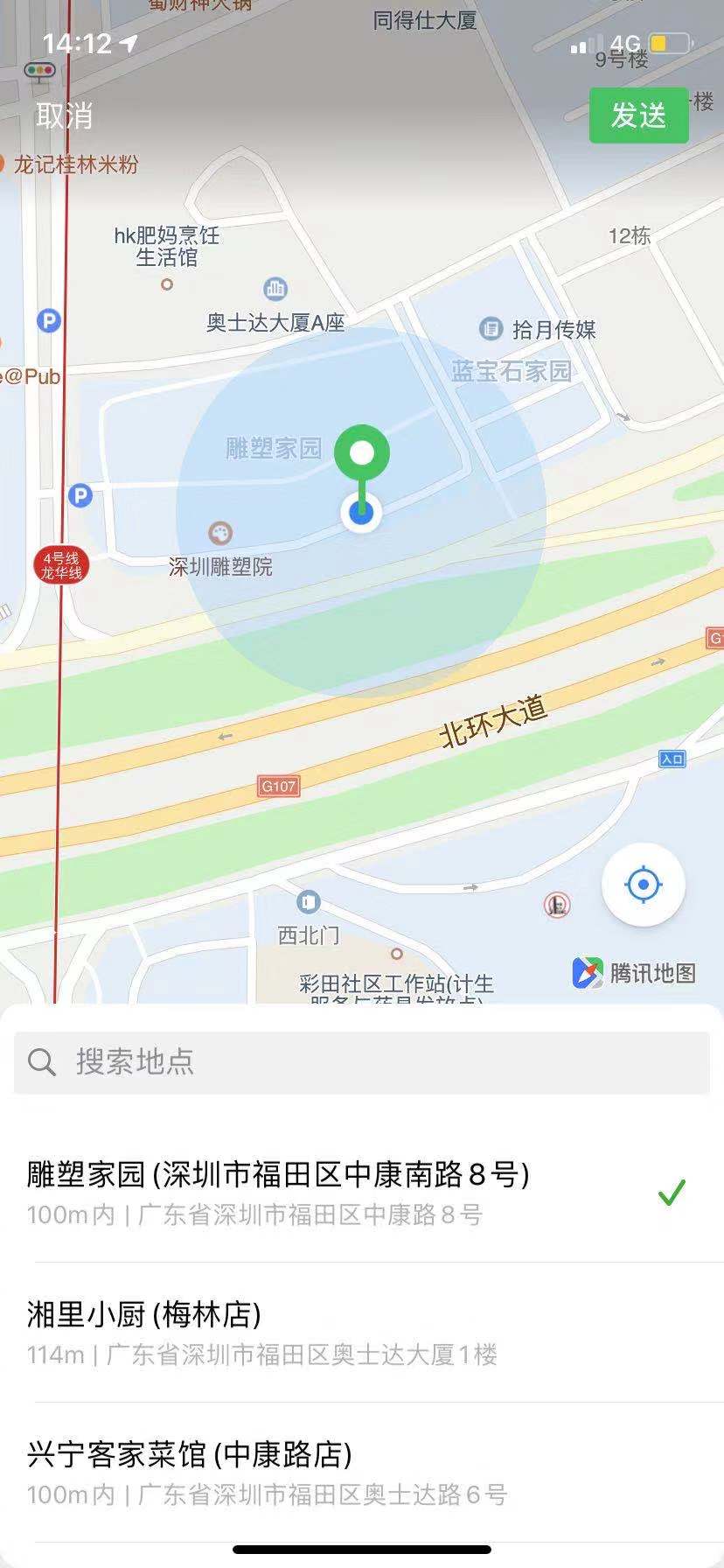Recenter the map on my current location
Viewport: 724px width, 1568px height.
(644, 885)
